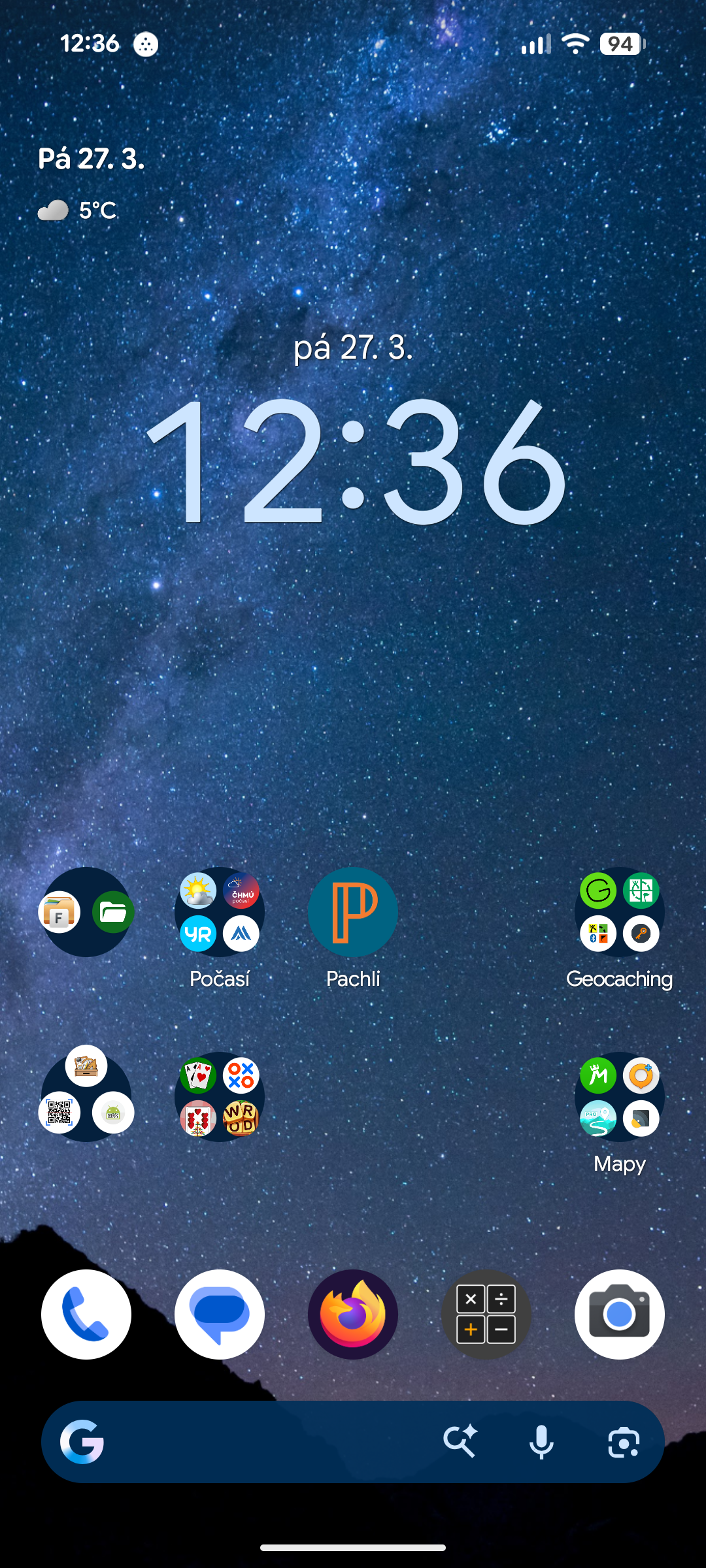This screenshot has width=706, height=1568.
Task: Open the Geocaching folder
Action: point(620,912)
